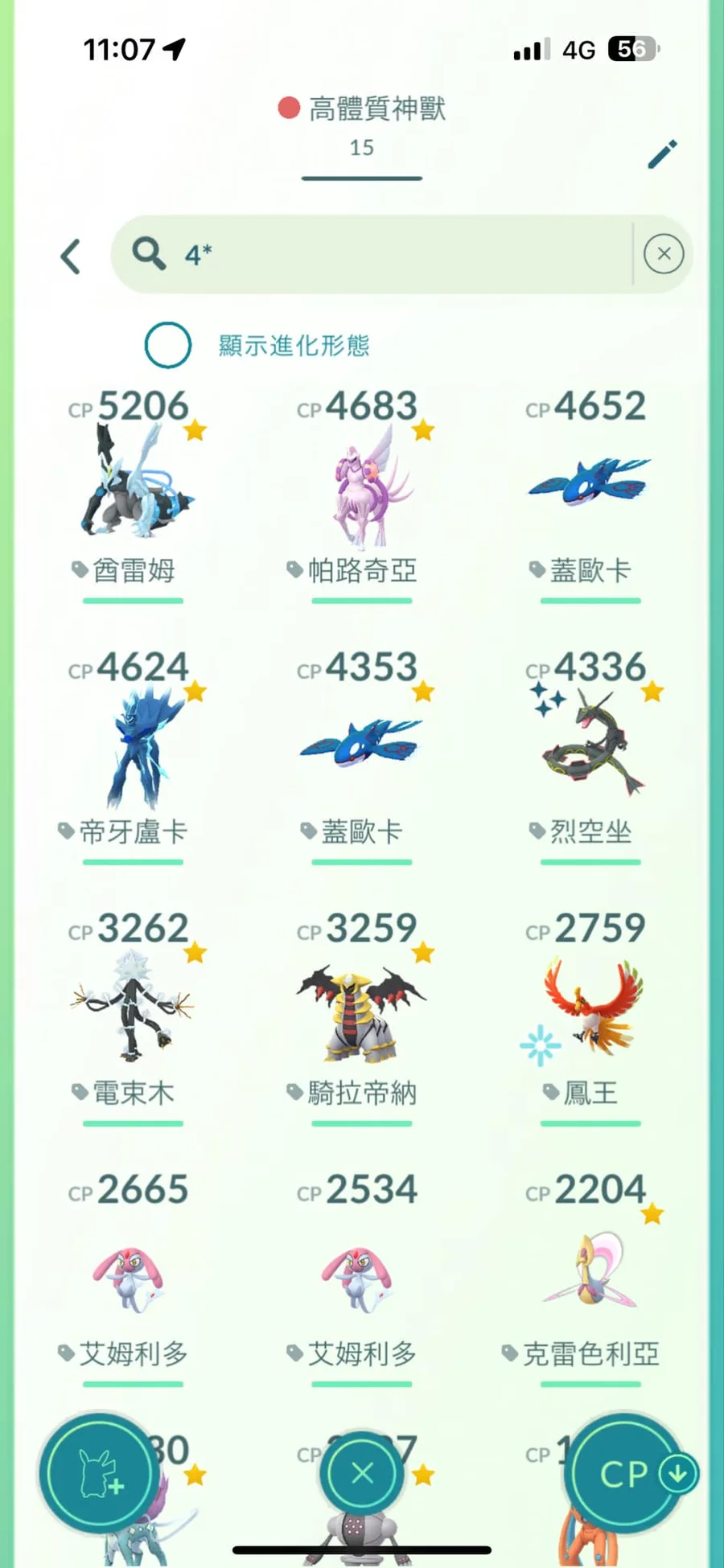The height and width of the screenshot is (1568, 724).
Task: Open 騎拉帝納 with CP 3259
Action: [x=362, y=1009]
